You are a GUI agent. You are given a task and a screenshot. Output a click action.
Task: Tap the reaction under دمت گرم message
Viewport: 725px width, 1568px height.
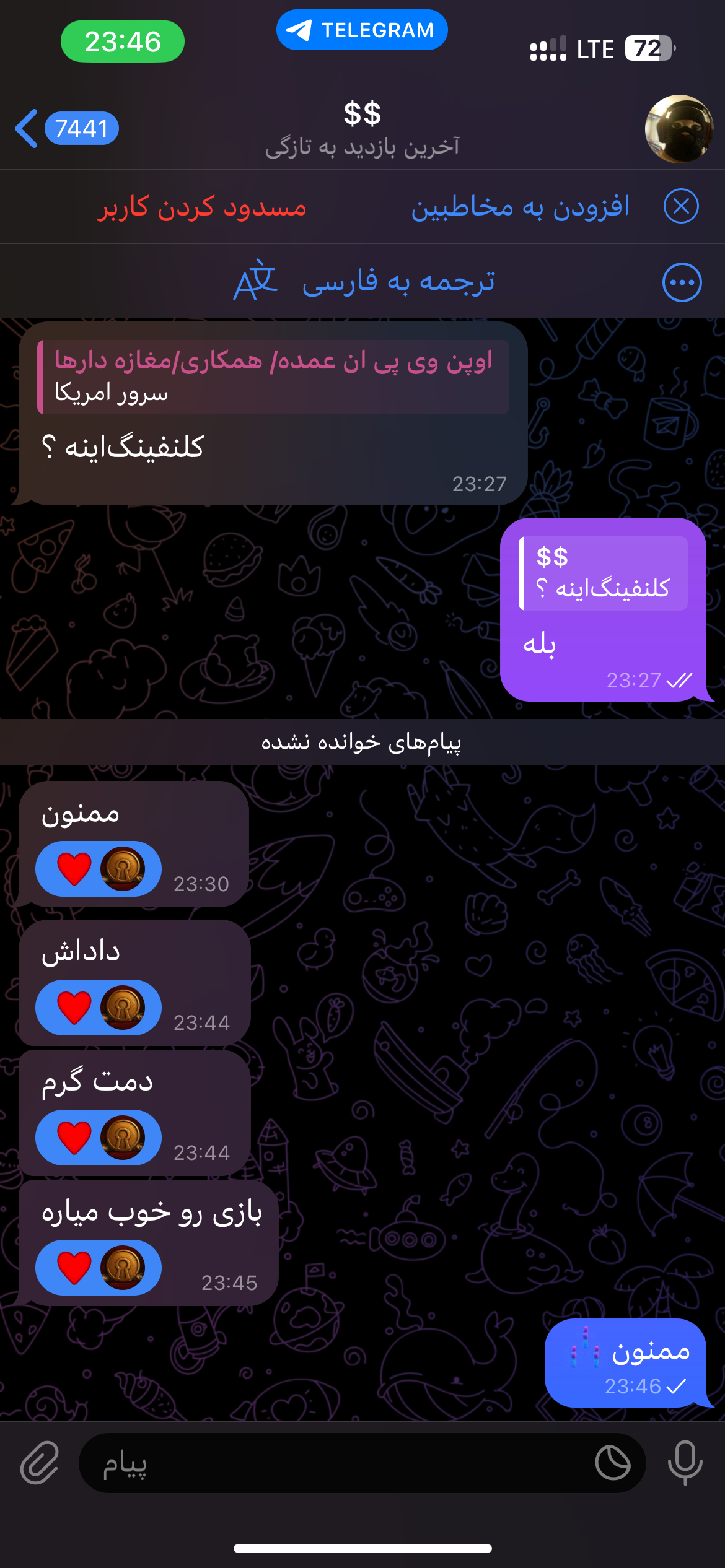98,1137
